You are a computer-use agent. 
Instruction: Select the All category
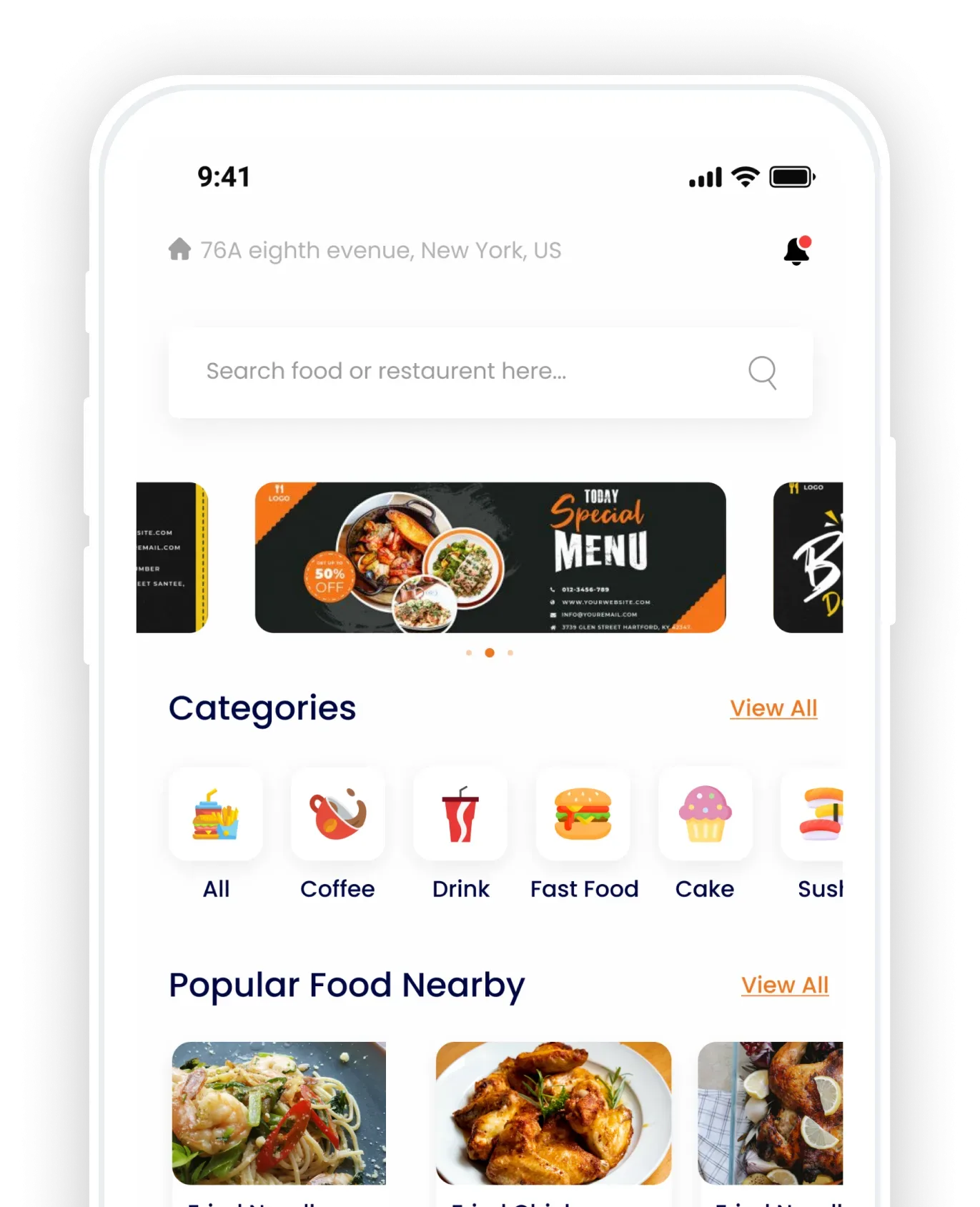coord(216,815)
